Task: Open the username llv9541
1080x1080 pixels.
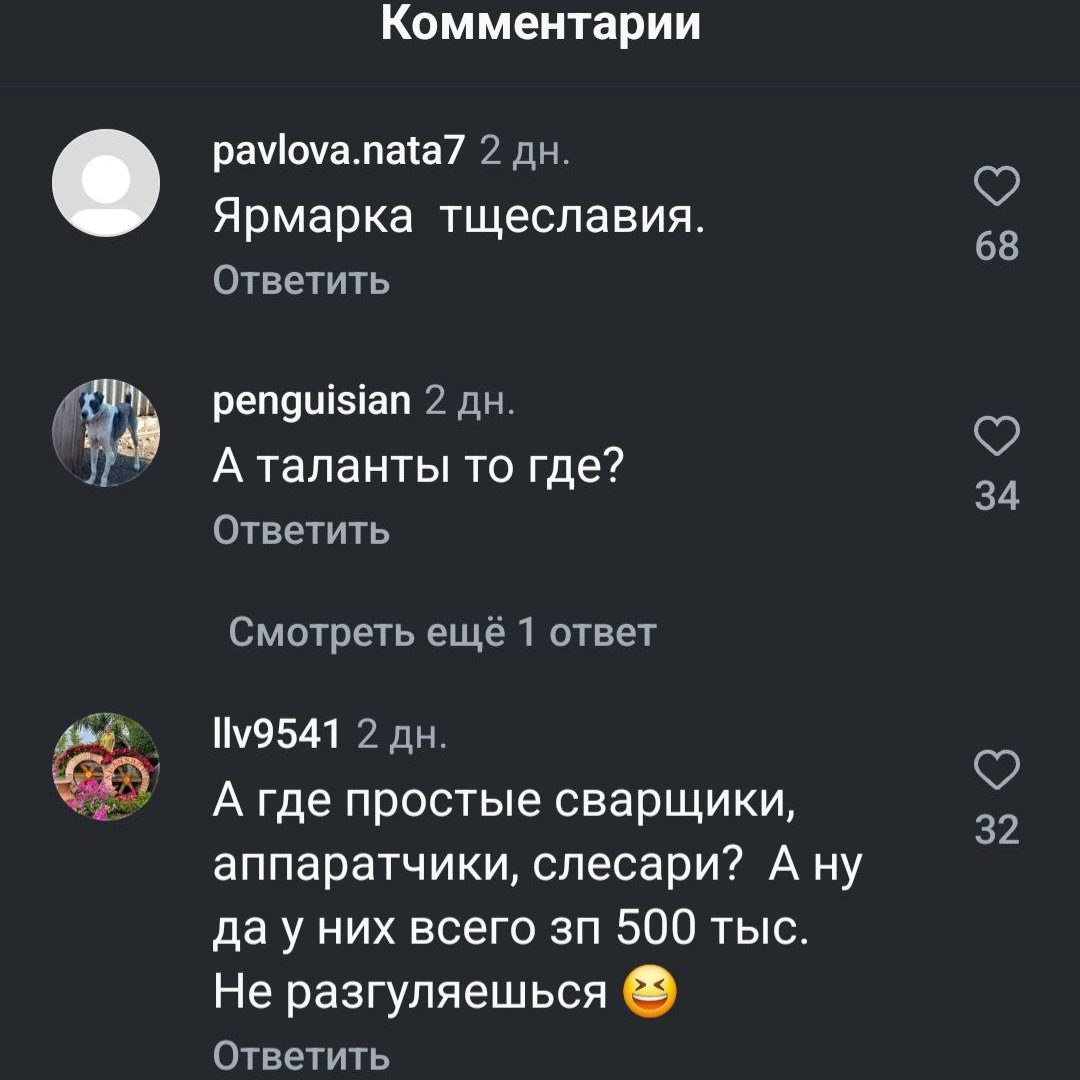Action: tap(278, 735)
